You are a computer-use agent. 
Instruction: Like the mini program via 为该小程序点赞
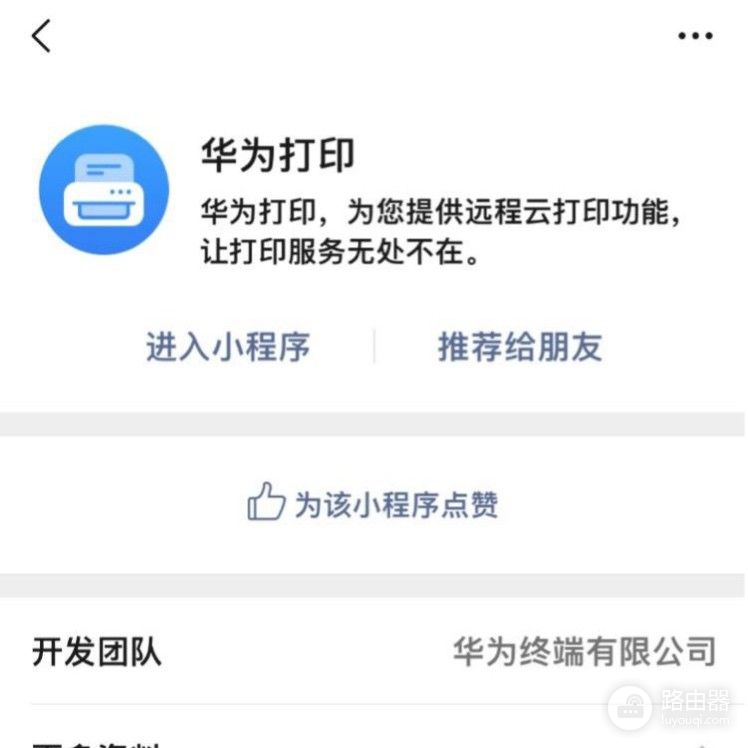click(x=373, y=503)
